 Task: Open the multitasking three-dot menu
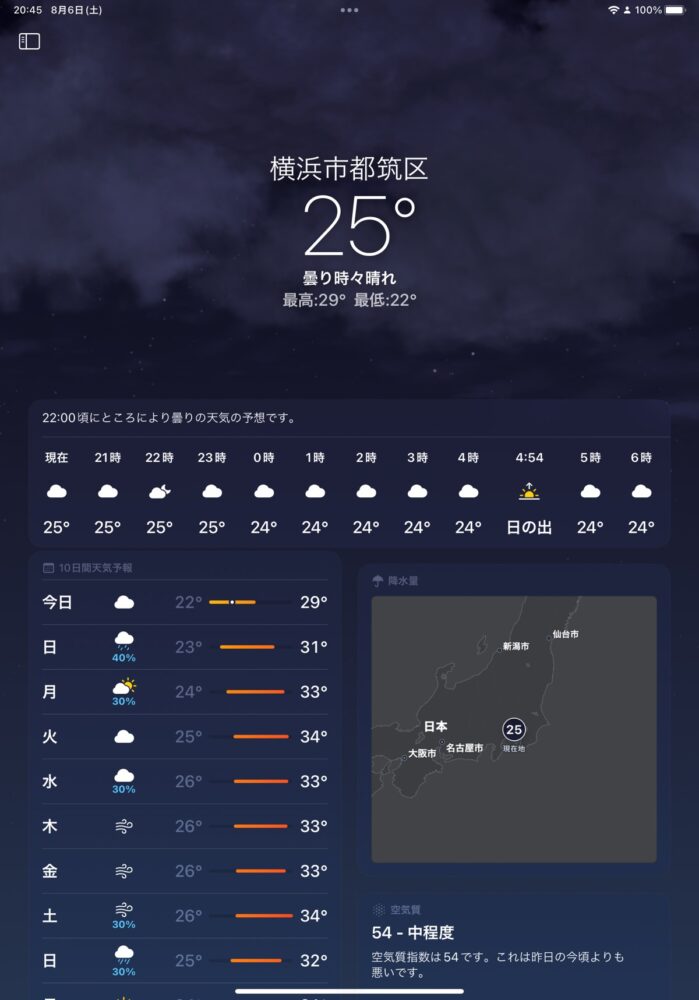point(349,10)
